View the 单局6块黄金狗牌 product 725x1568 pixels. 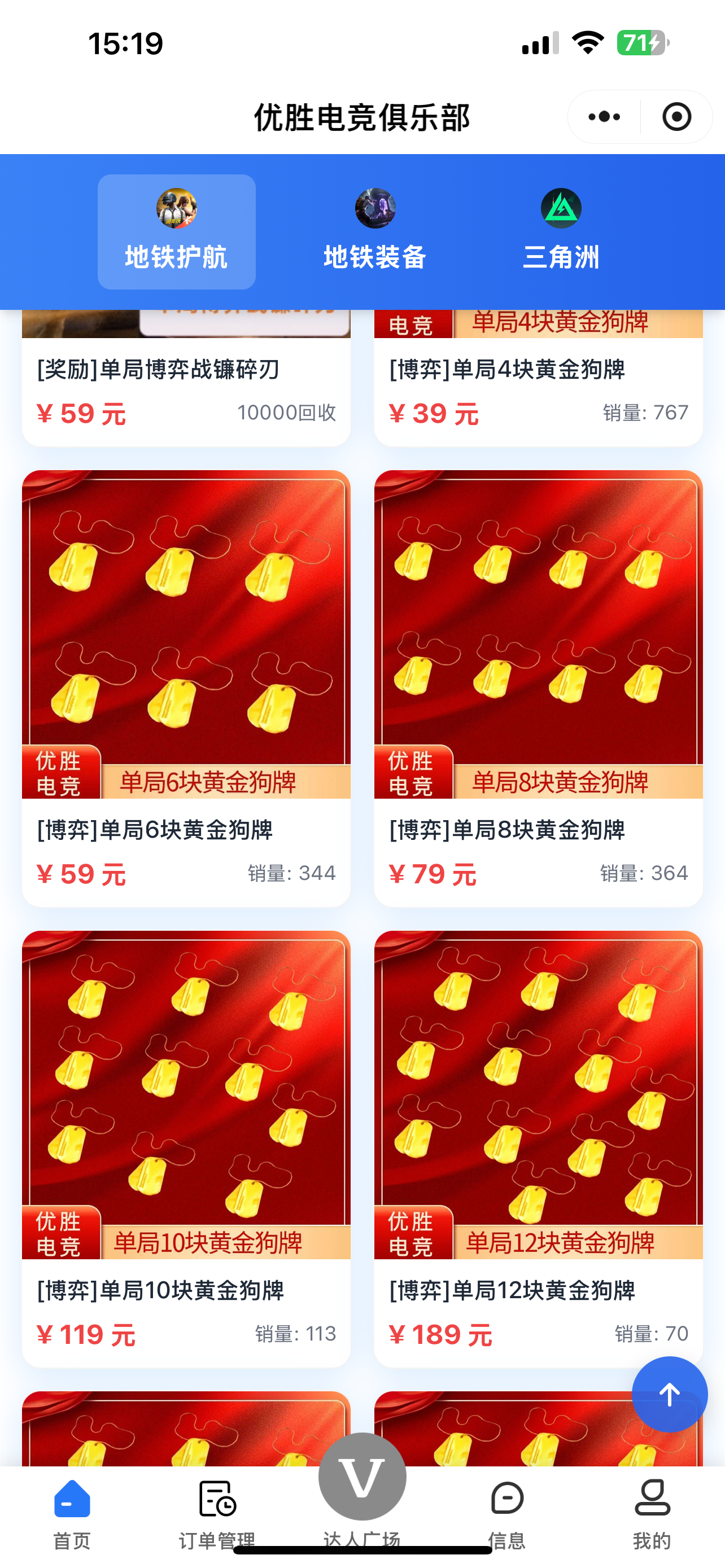(186, 688)
